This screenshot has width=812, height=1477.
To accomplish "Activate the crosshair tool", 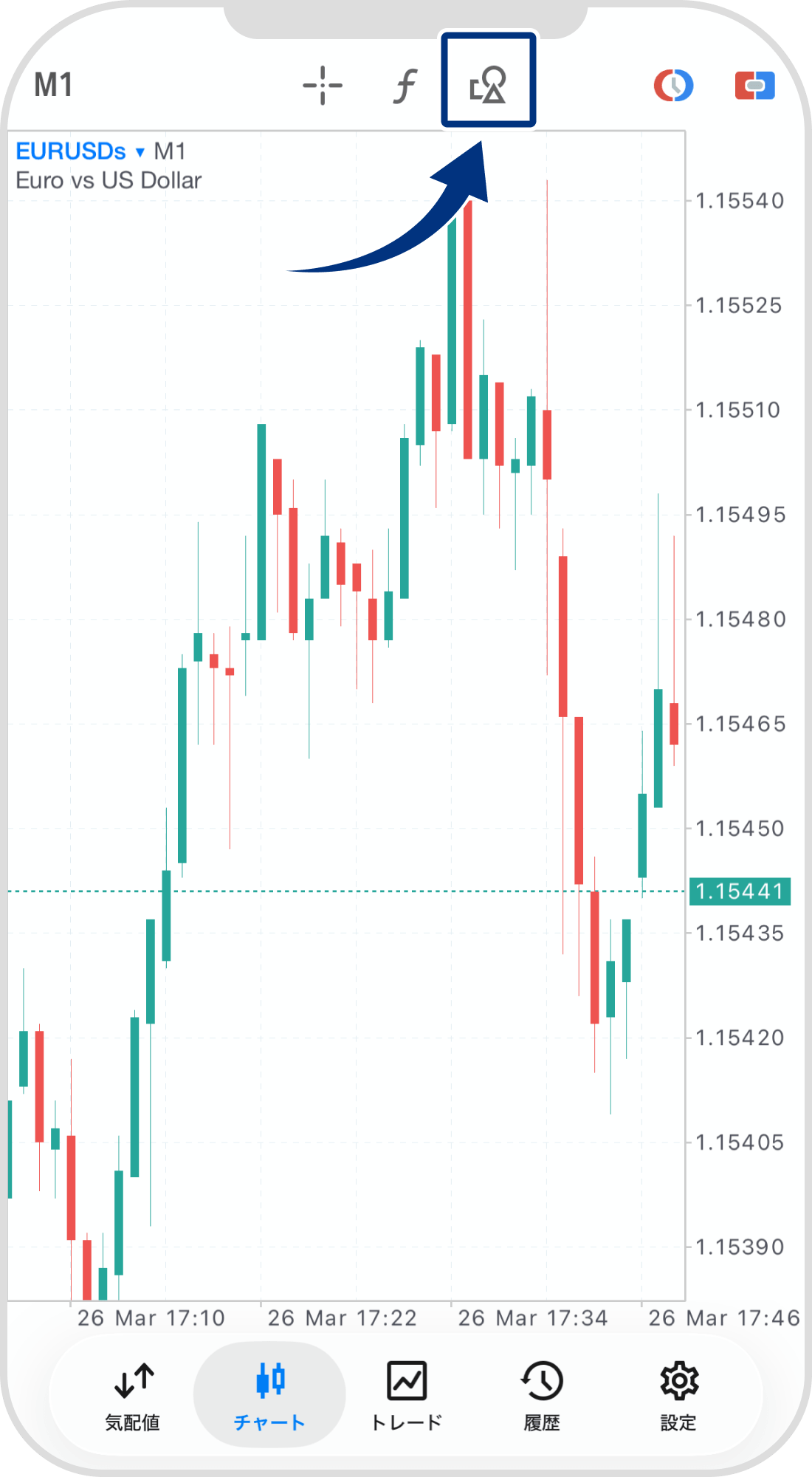I will point(323,86).
